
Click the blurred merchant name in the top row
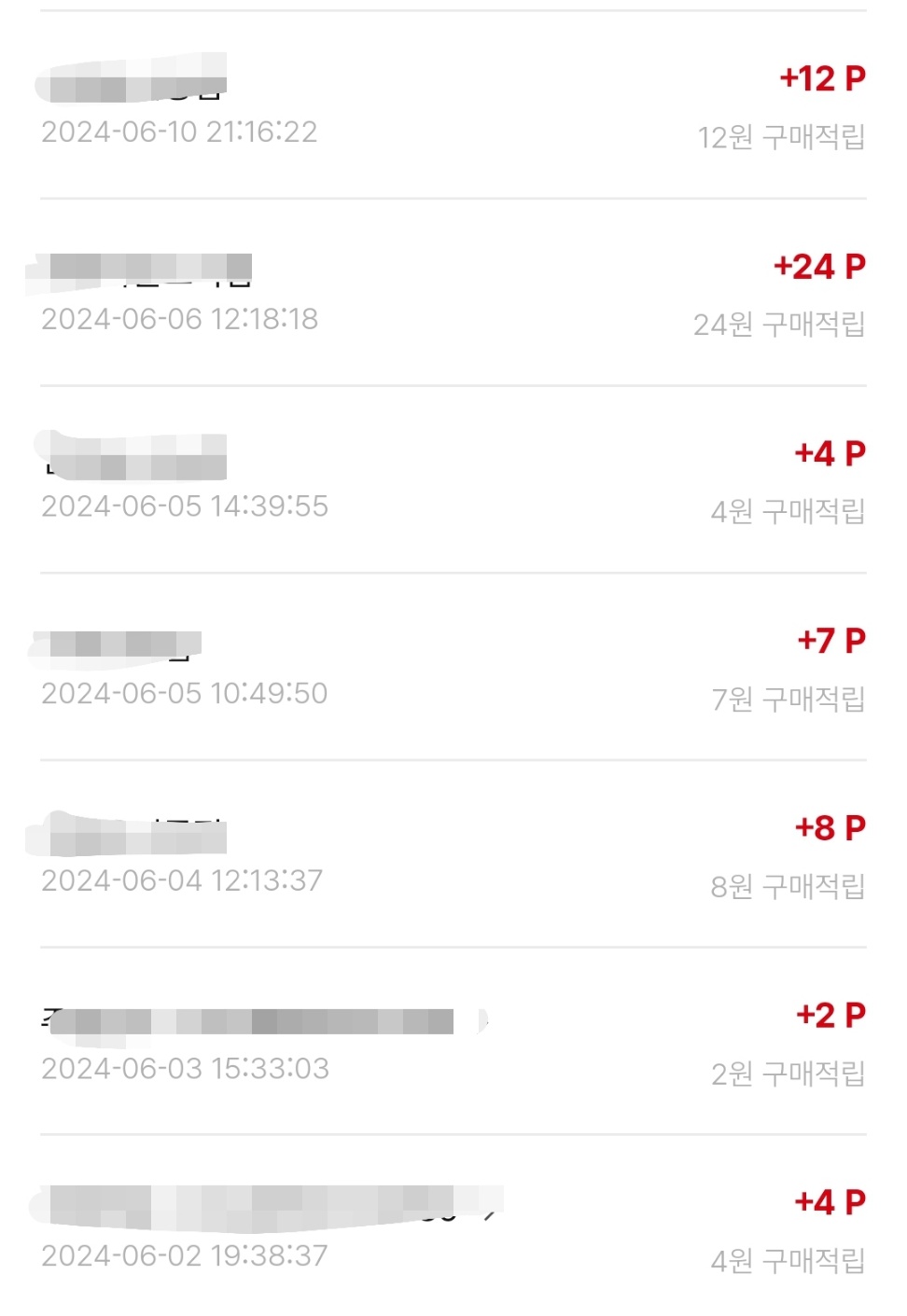coord(131,79)
